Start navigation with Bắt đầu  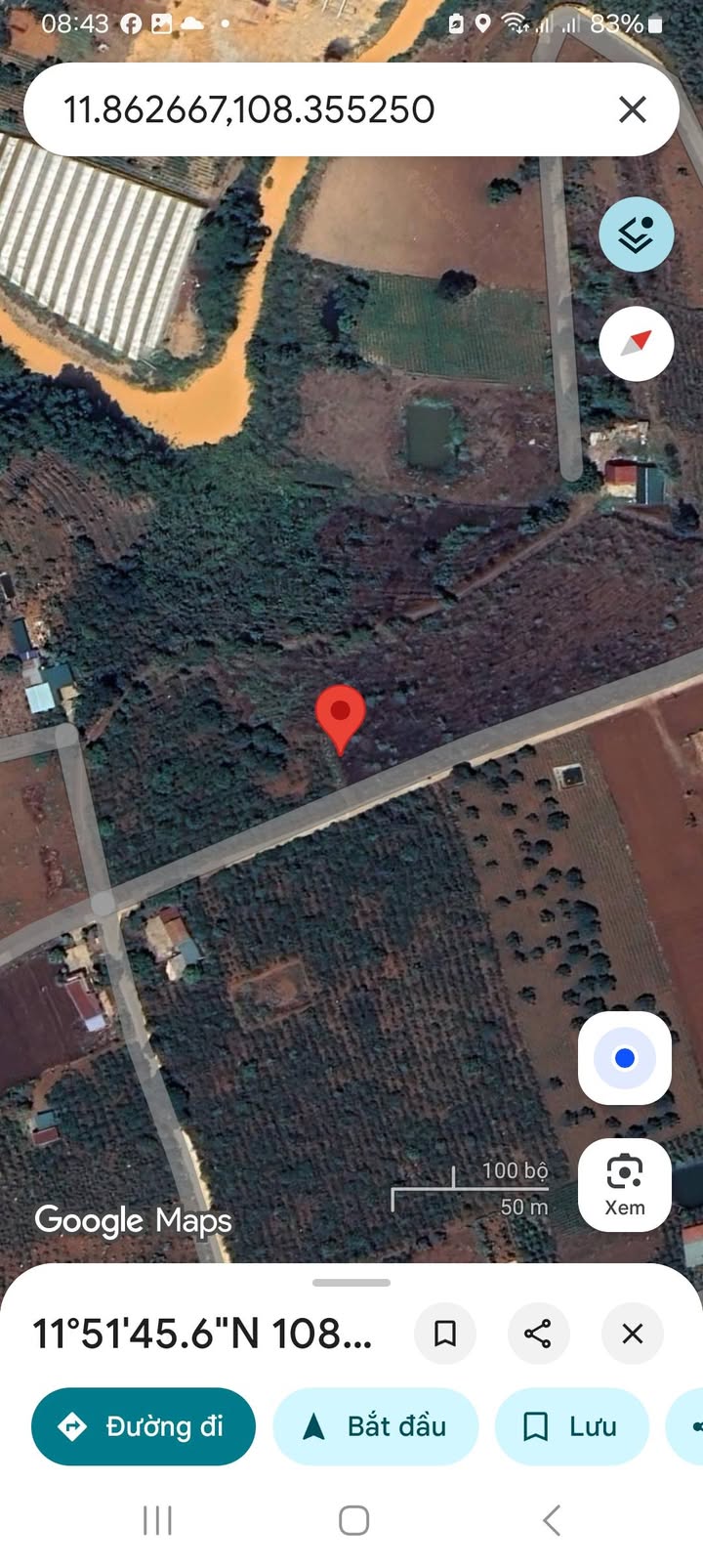pos(376,1426)
